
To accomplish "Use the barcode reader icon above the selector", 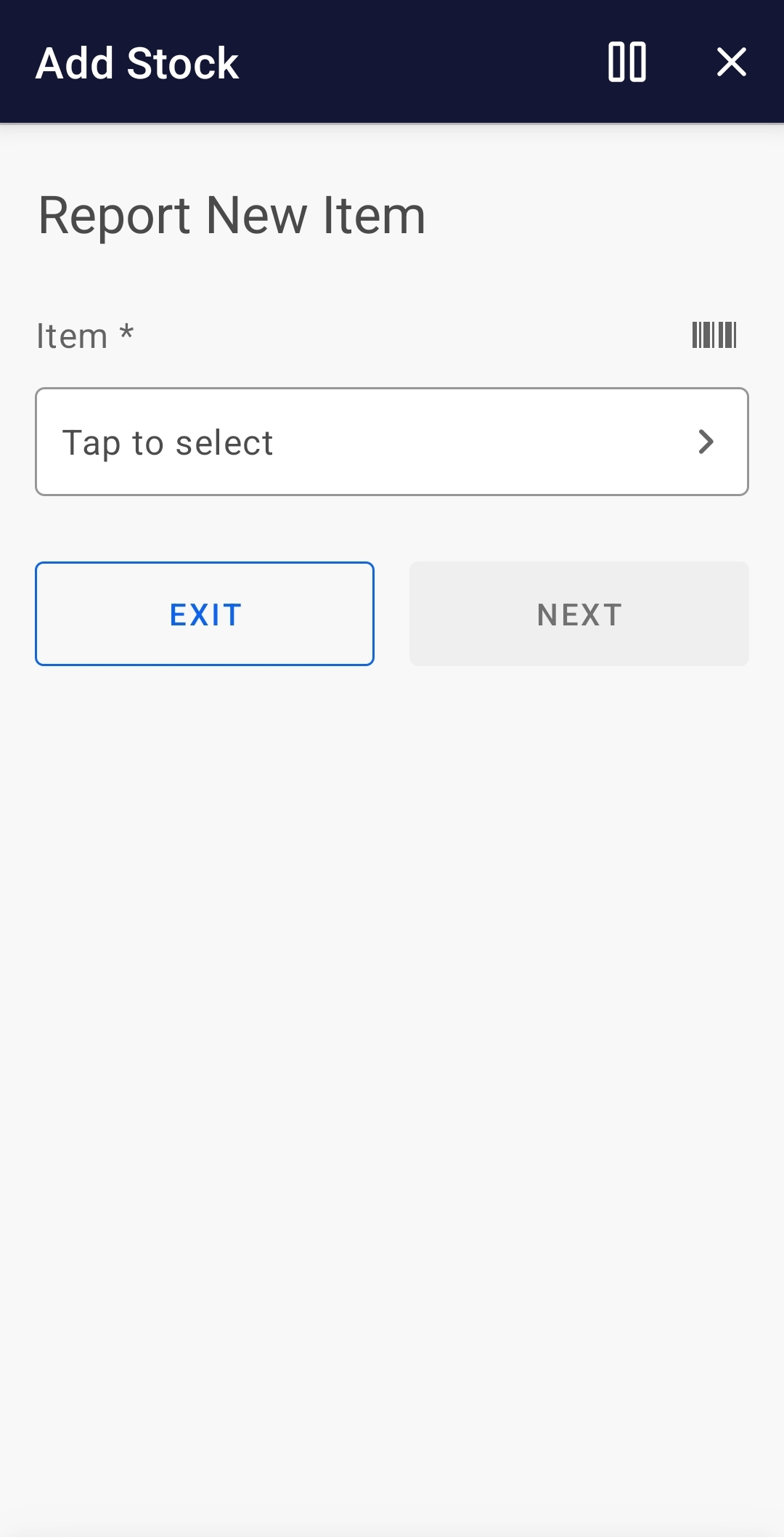I will tap(714, 335).
